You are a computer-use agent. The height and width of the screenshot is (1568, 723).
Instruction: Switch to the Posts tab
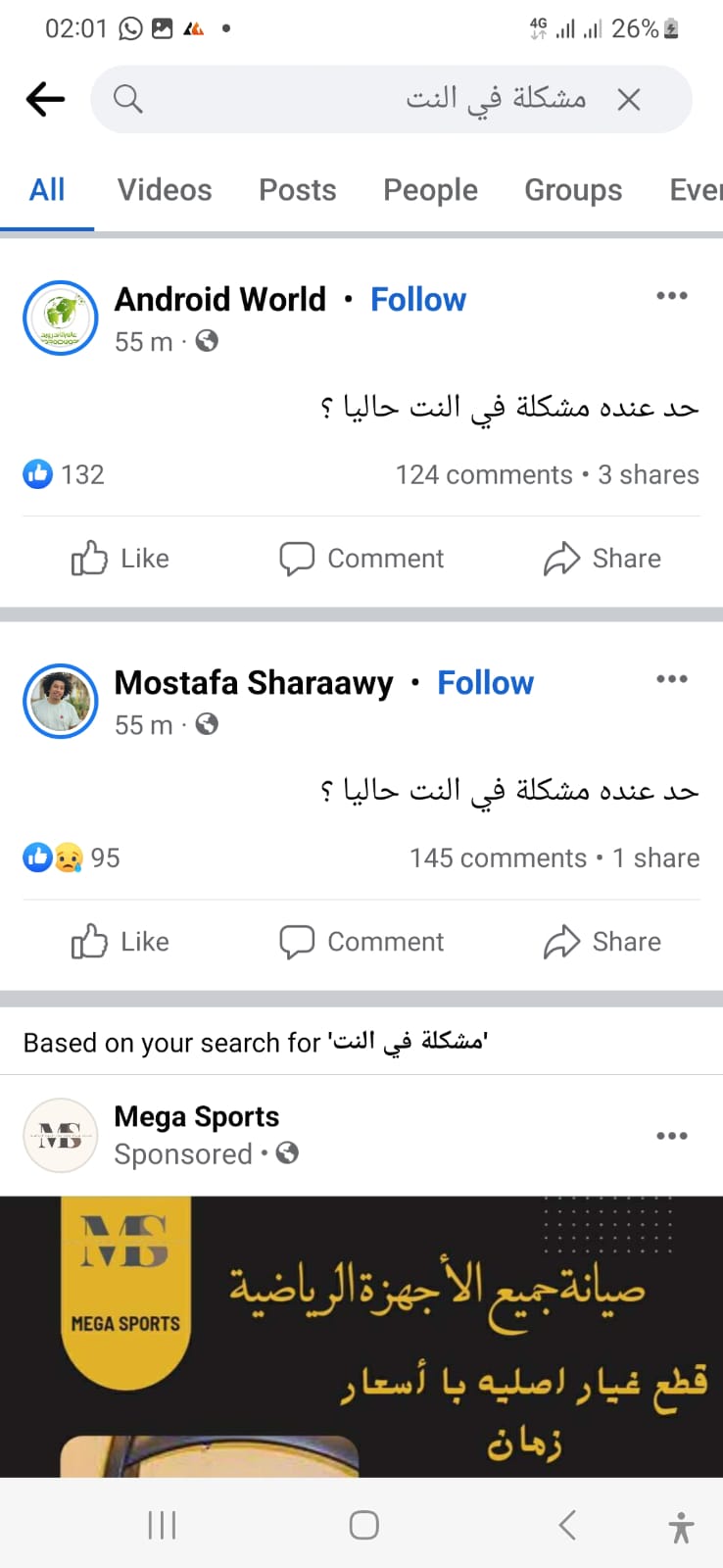pos(298,190)
